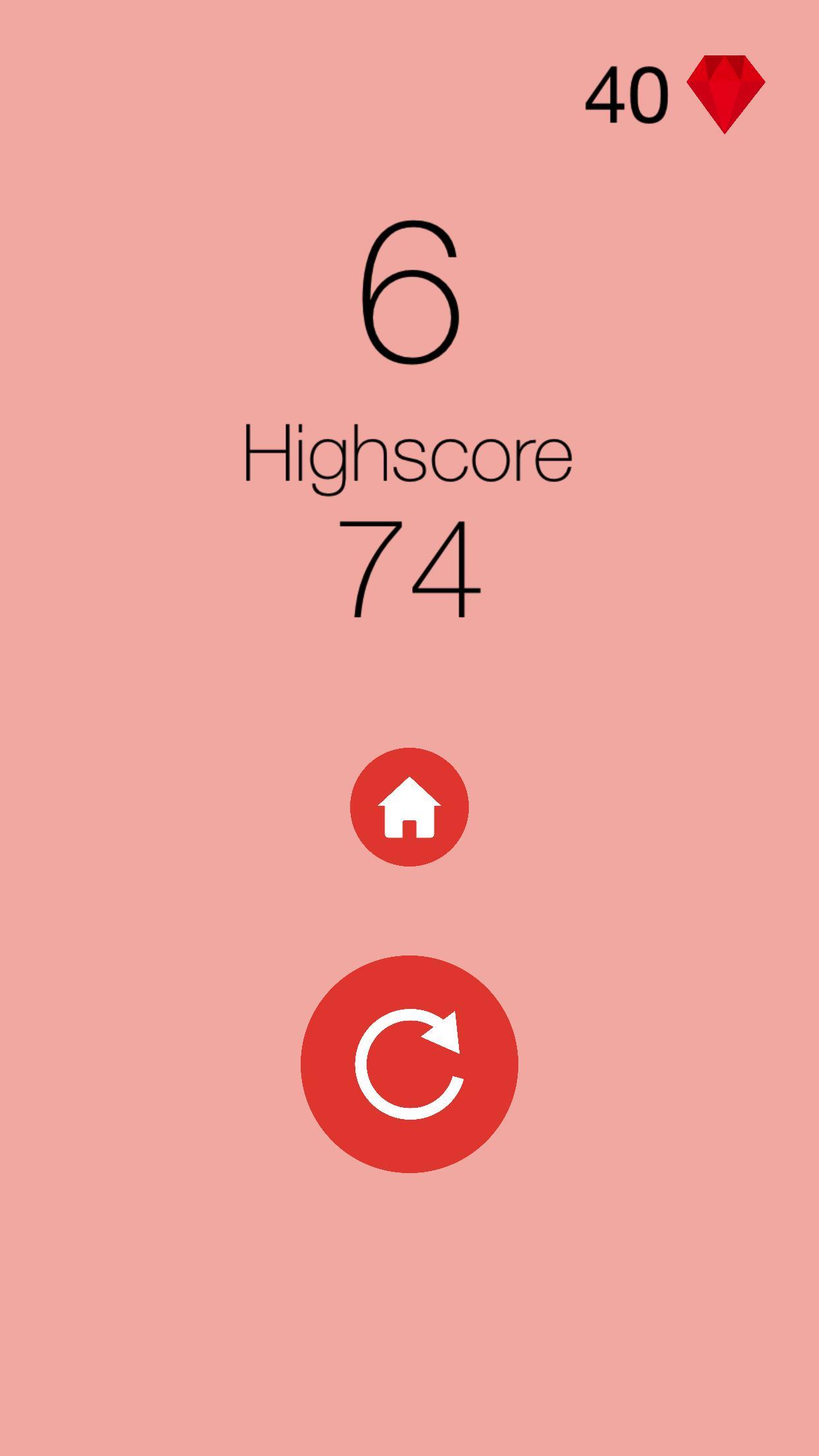
Task: Restart the game with the replay button
Action: (x=409, y=1064)
